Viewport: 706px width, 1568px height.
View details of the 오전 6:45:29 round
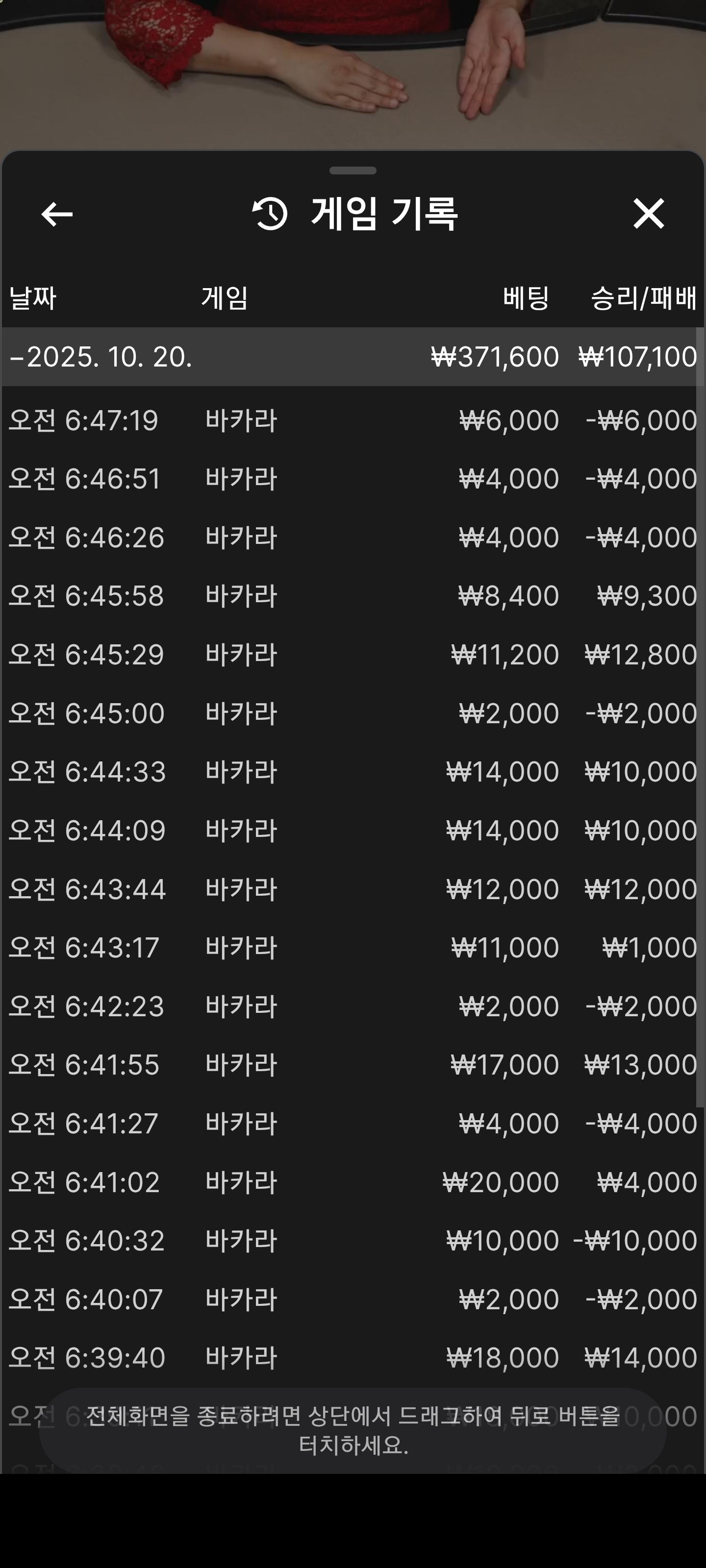pyautogui.click(x=353, y=655)
